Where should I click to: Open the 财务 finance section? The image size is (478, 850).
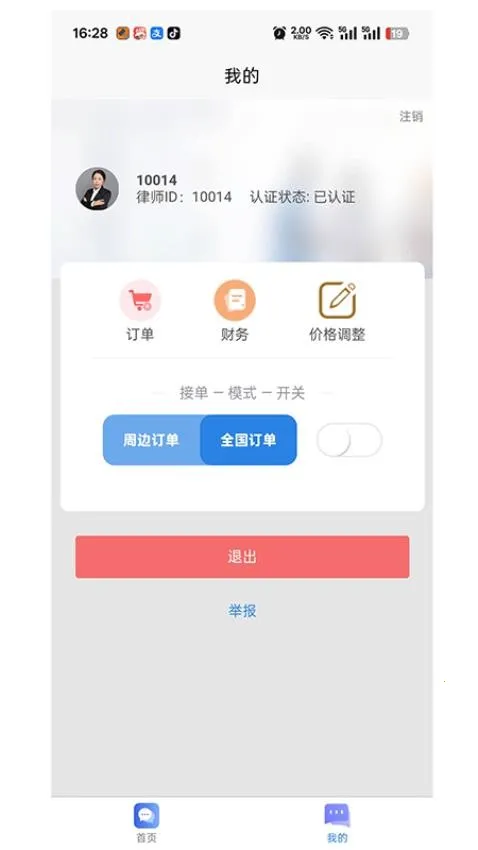click(x=235, y=311)
